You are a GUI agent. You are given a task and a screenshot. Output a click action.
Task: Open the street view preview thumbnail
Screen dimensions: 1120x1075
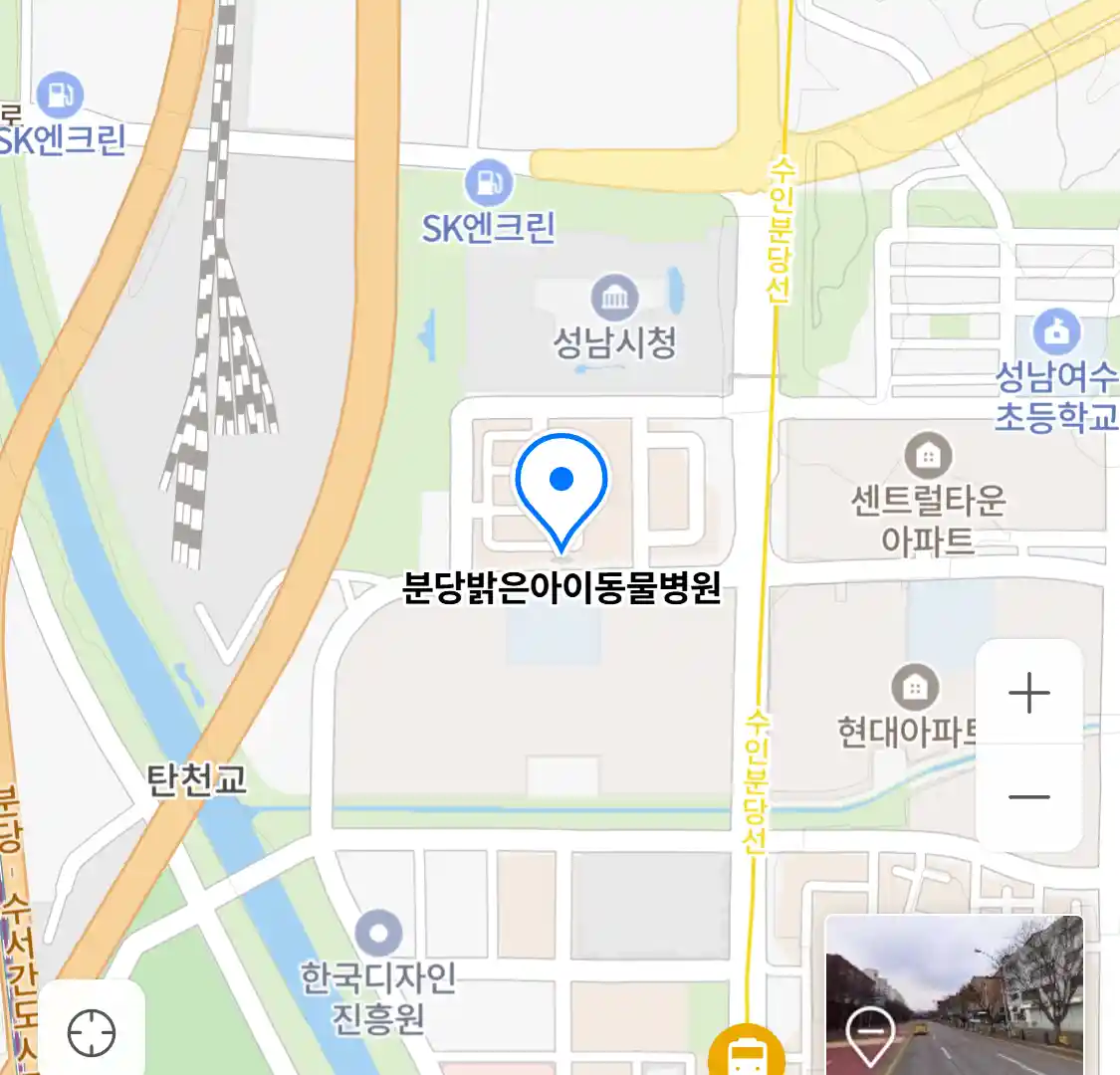[x=954, y=994]
